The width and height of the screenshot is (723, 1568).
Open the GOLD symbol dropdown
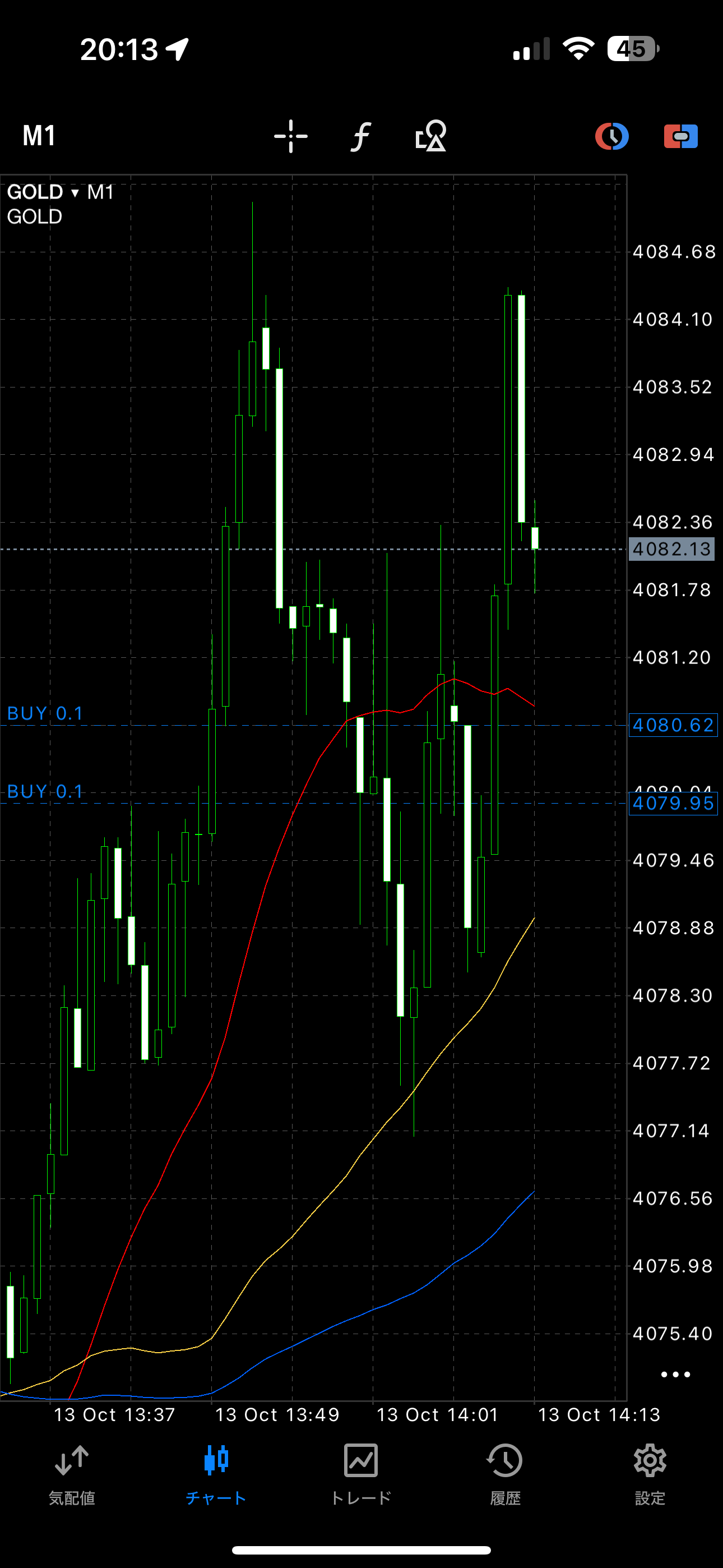43,192
